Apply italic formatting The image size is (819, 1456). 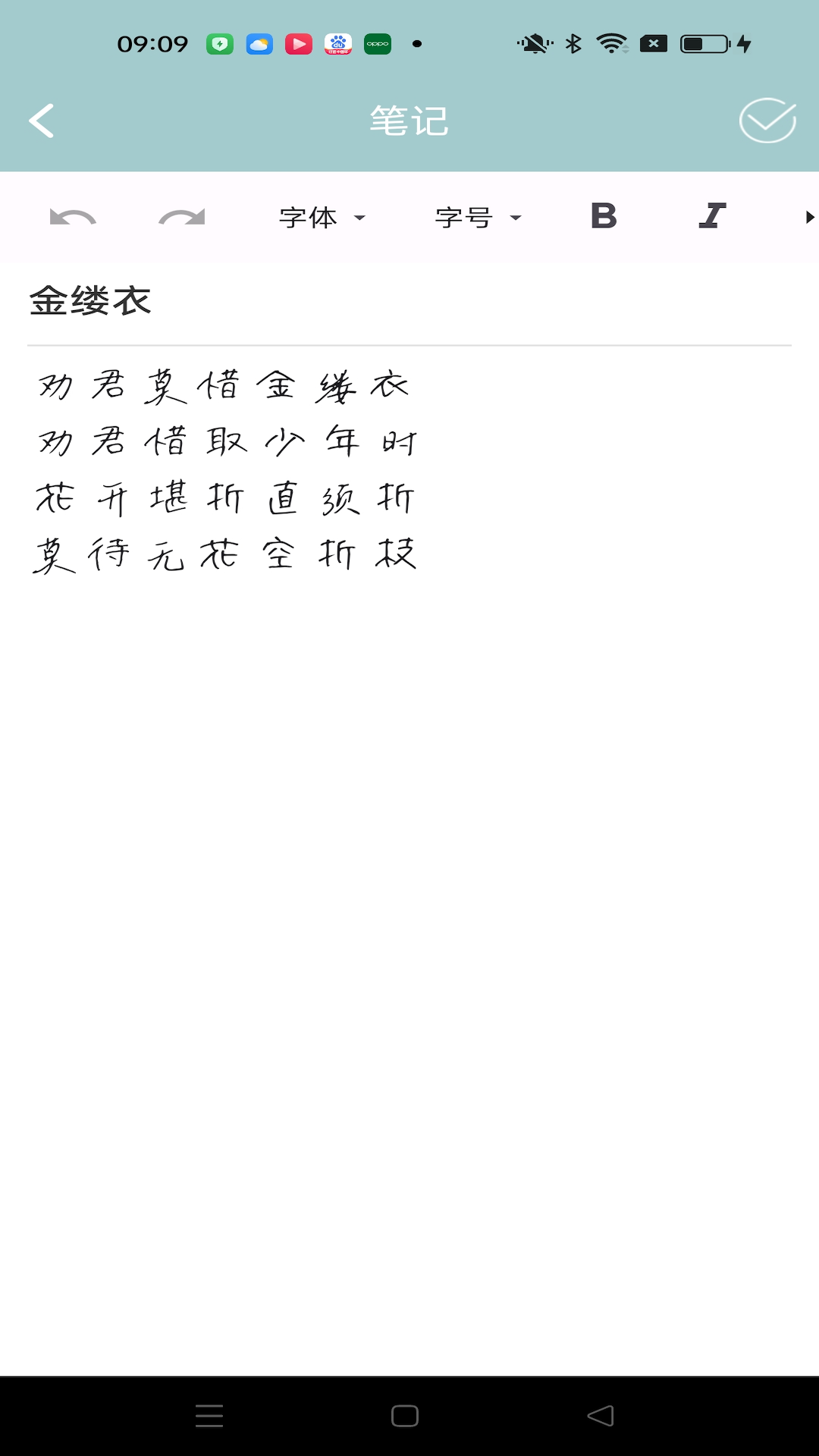pos(712,217)
